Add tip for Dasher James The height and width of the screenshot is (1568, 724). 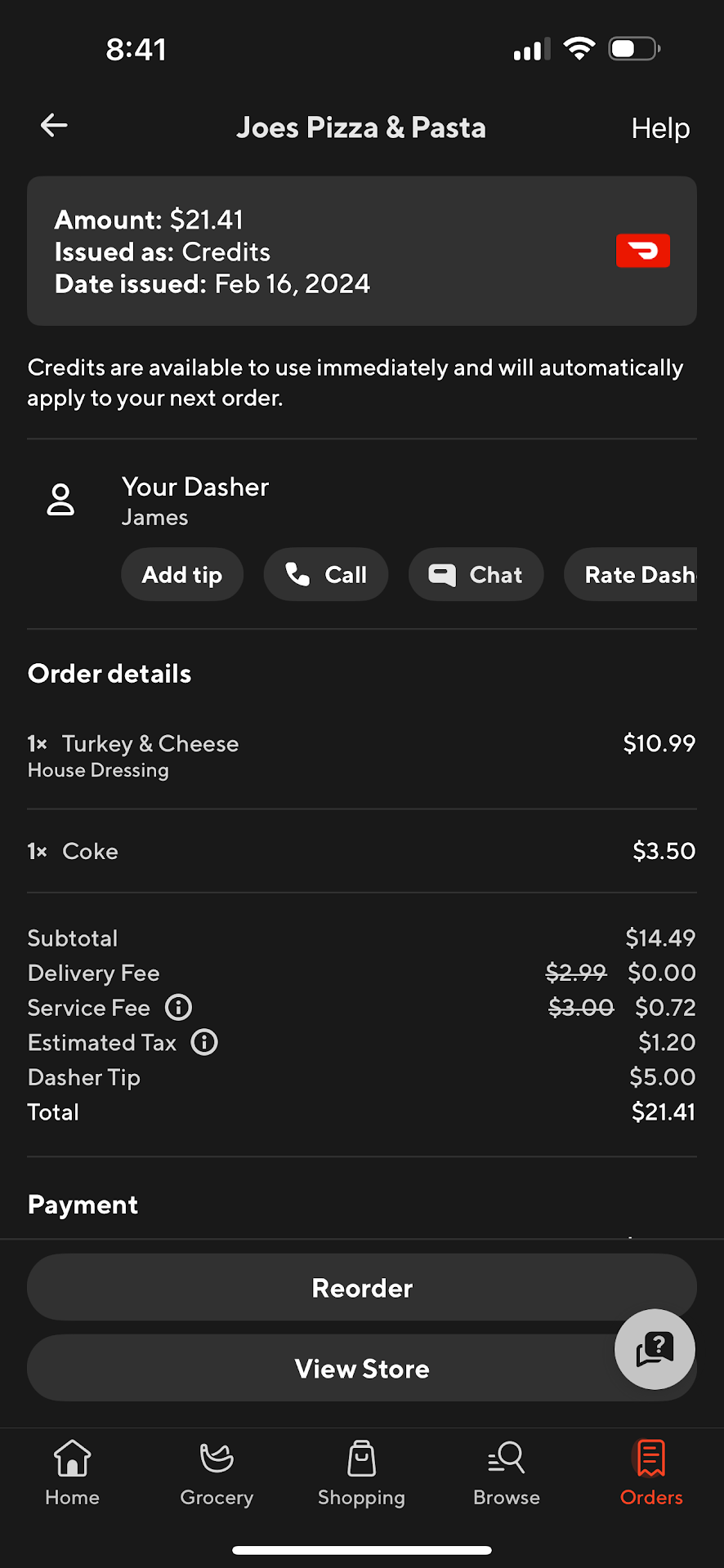click(x=182, y=575)
